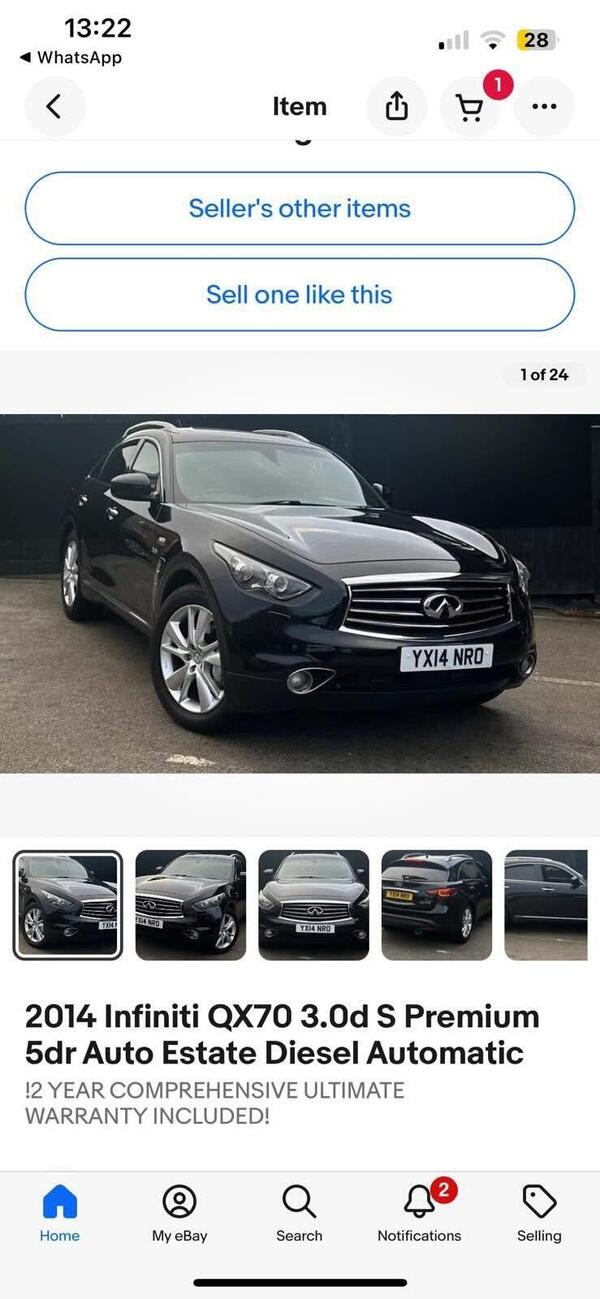The height and width of the screenshot is (1299, 600).
Task: Select the rear-view fourth thumbnail
Action: 437,905
